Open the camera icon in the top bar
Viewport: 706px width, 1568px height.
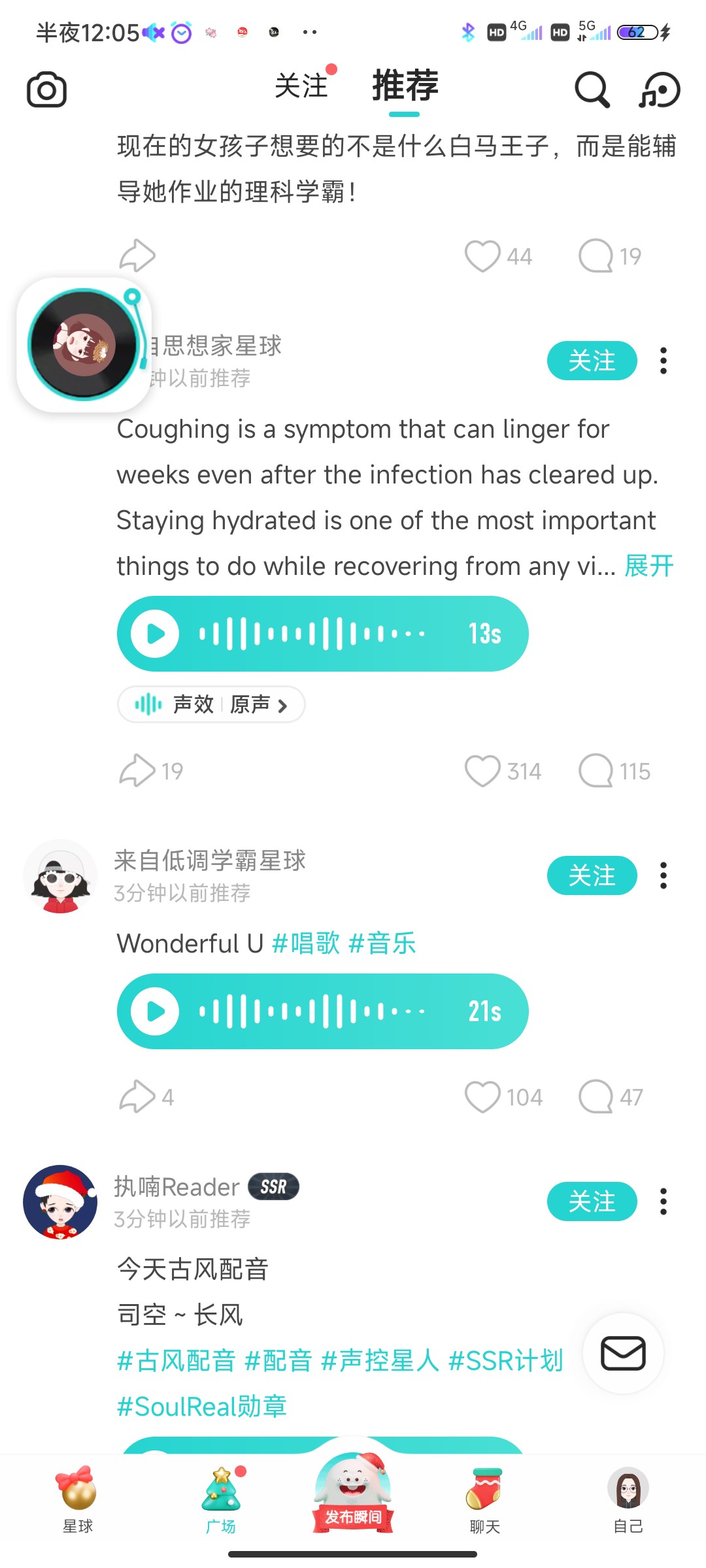pyautogui.click(x=46, y=90)
